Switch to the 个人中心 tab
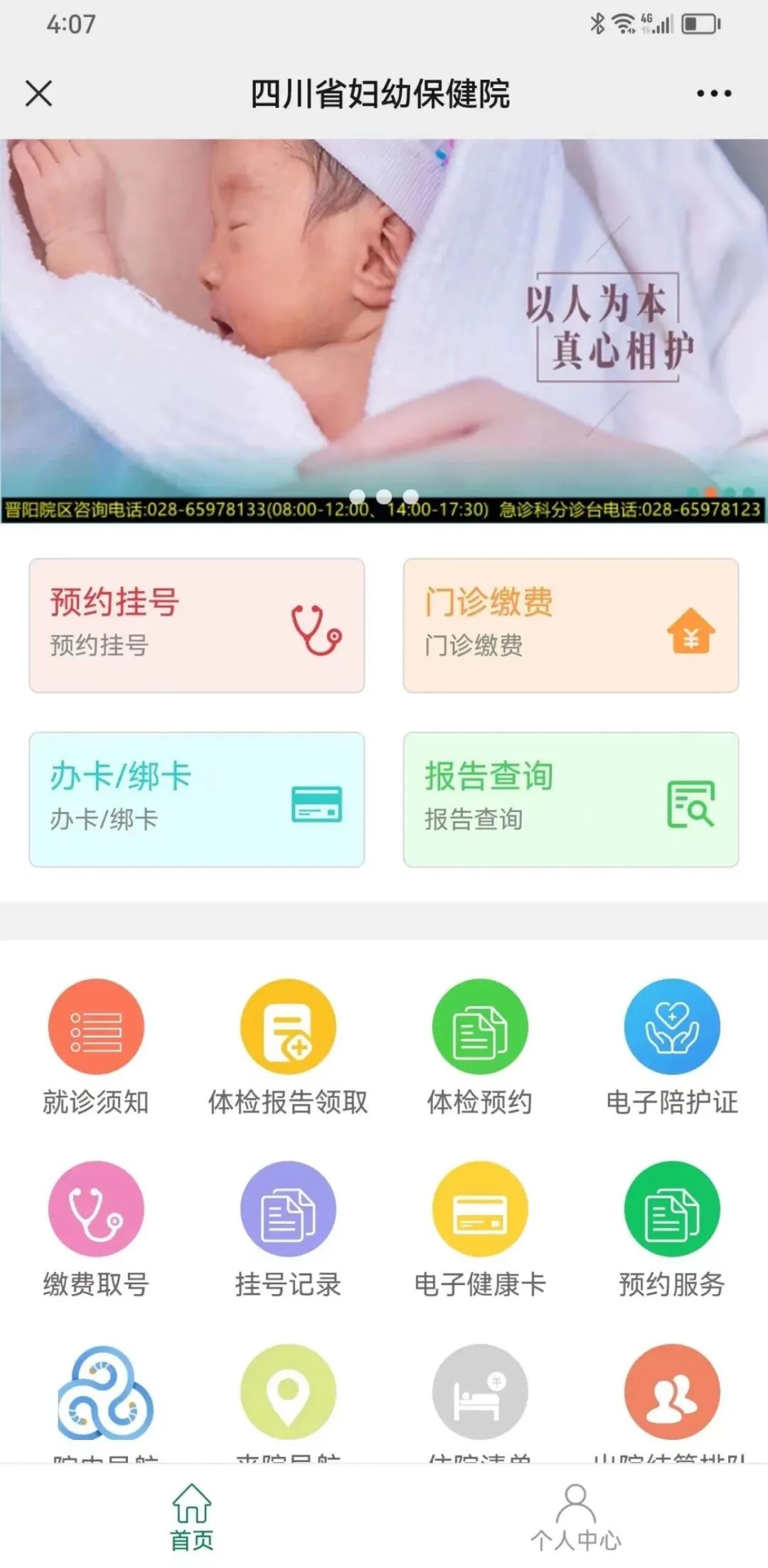The image size is (768, 1568). [575, 1517]
